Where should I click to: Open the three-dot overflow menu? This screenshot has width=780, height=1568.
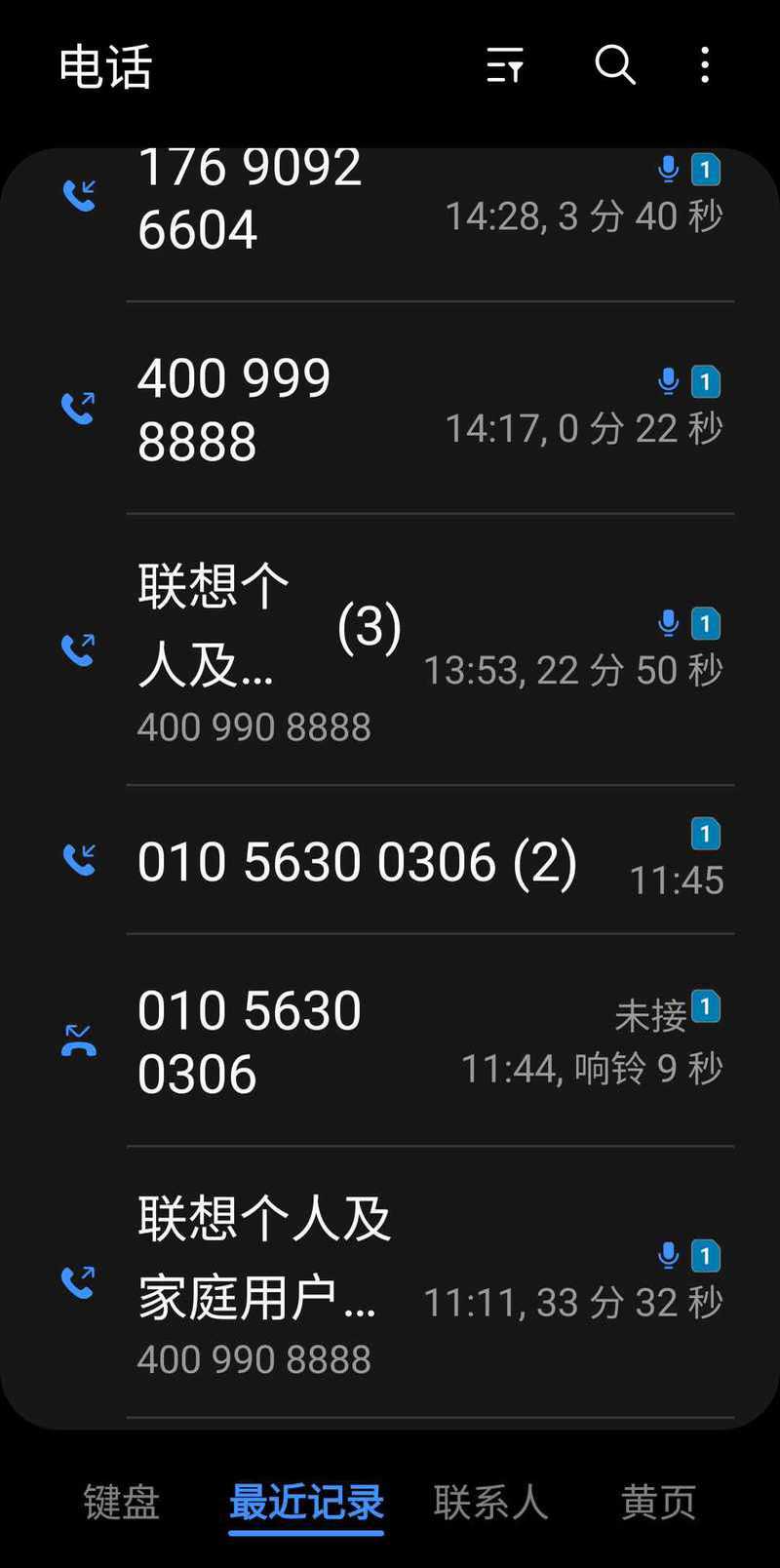click(705, 65)
